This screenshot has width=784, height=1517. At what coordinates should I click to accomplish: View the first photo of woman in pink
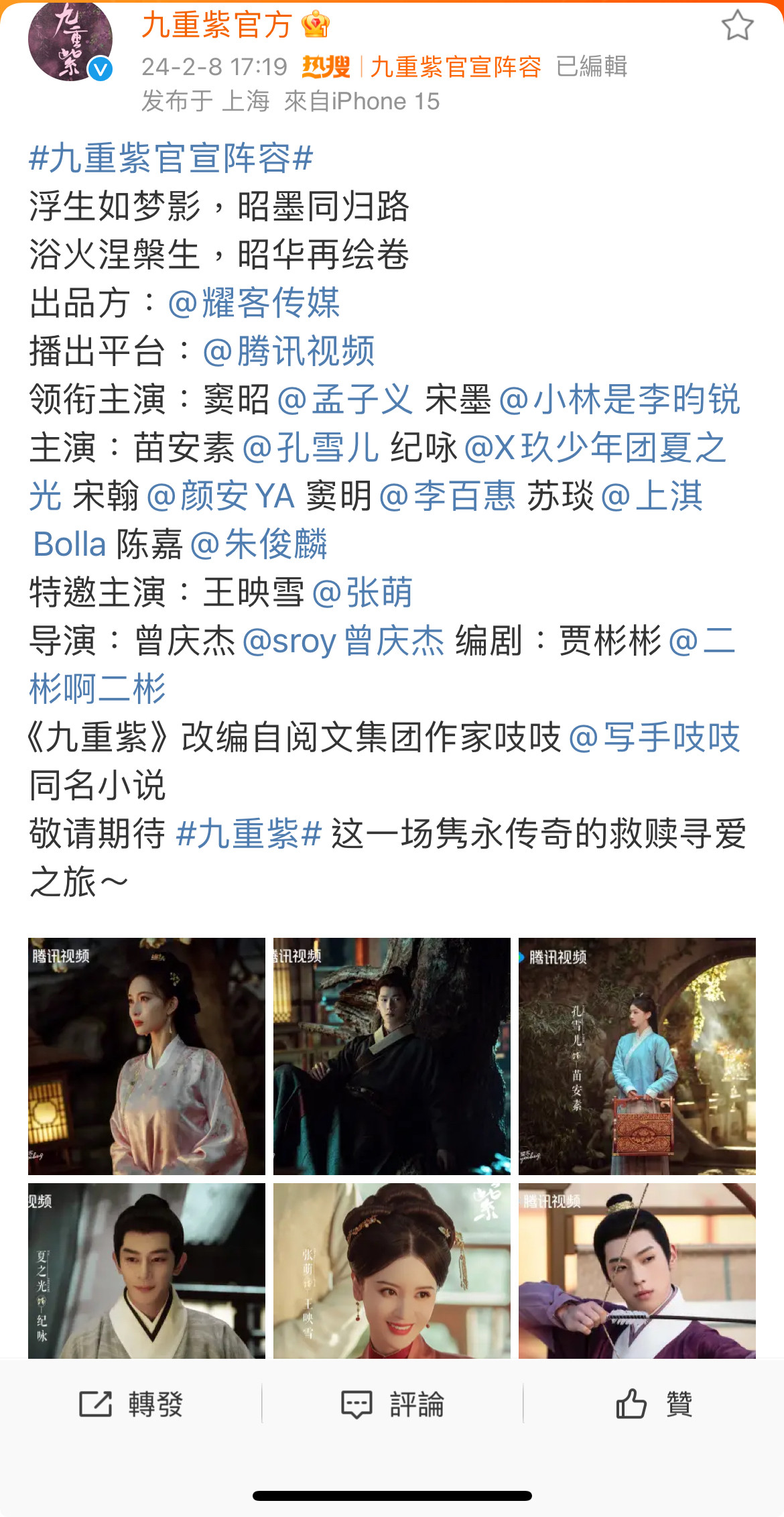147,1056
